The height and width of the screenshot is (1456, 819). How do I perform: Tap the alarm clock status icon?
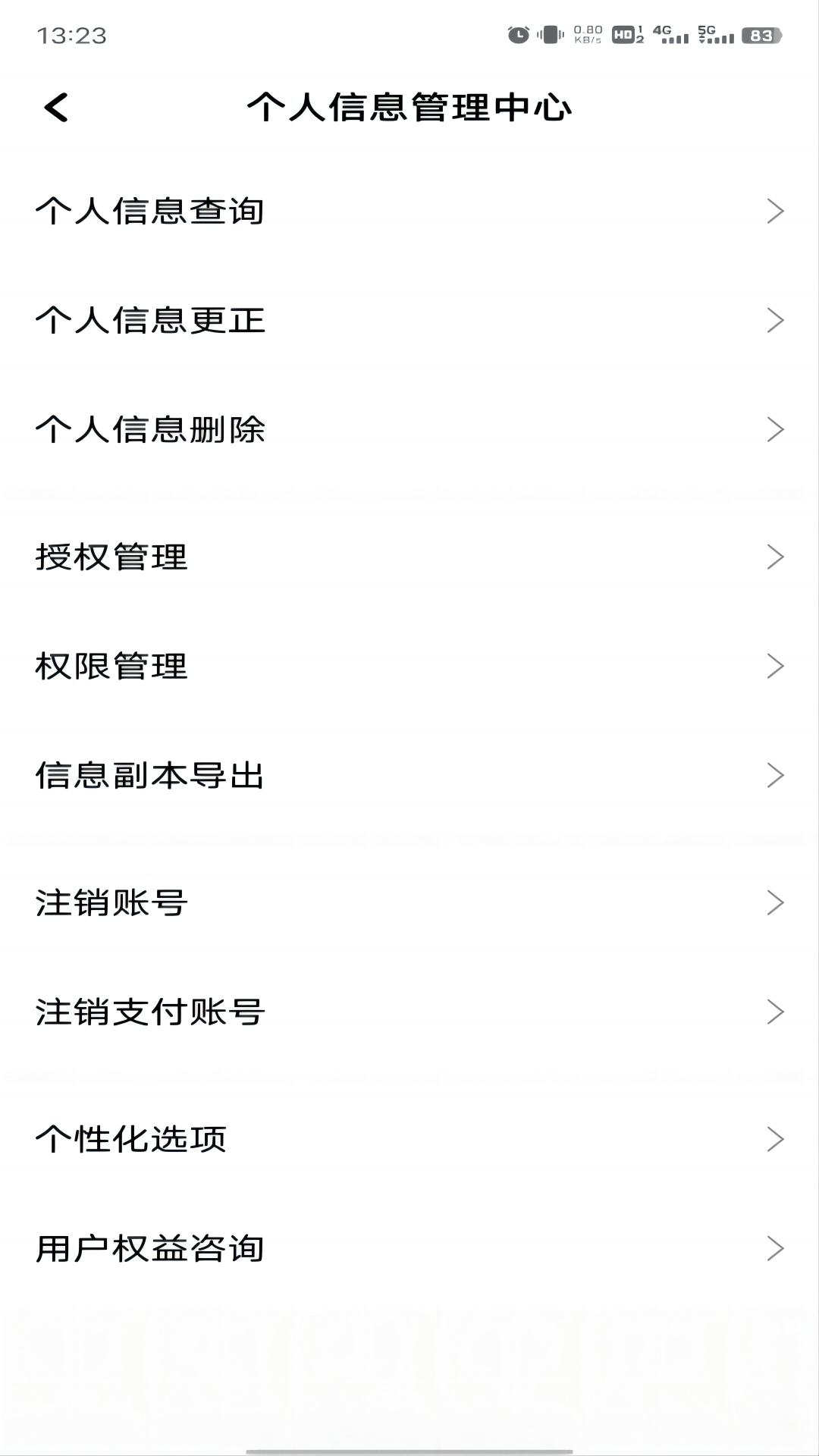pos(518,34)
